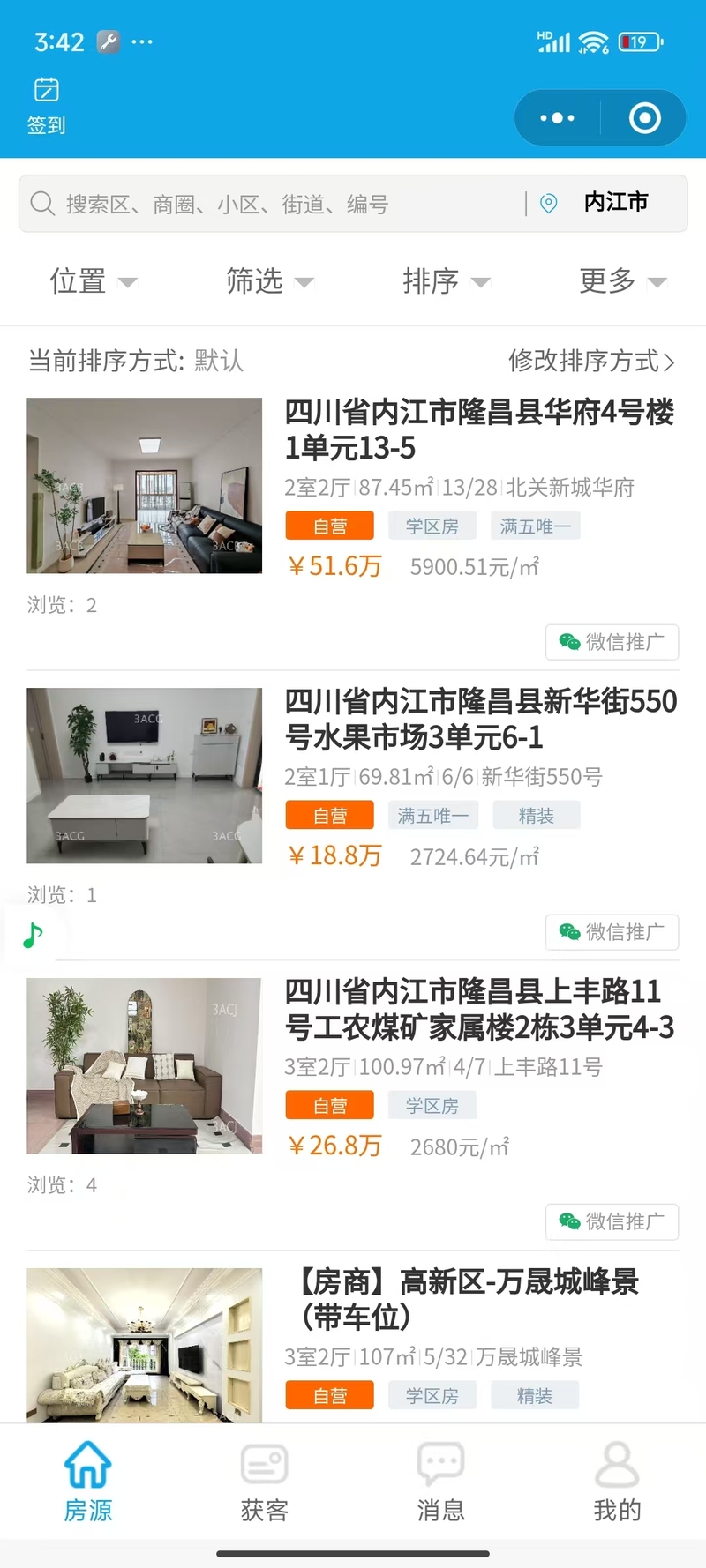This screenshot has width=706, height=1568.
Task: Tap the 签到 check-in icon
Action: [x=46, y=105]
